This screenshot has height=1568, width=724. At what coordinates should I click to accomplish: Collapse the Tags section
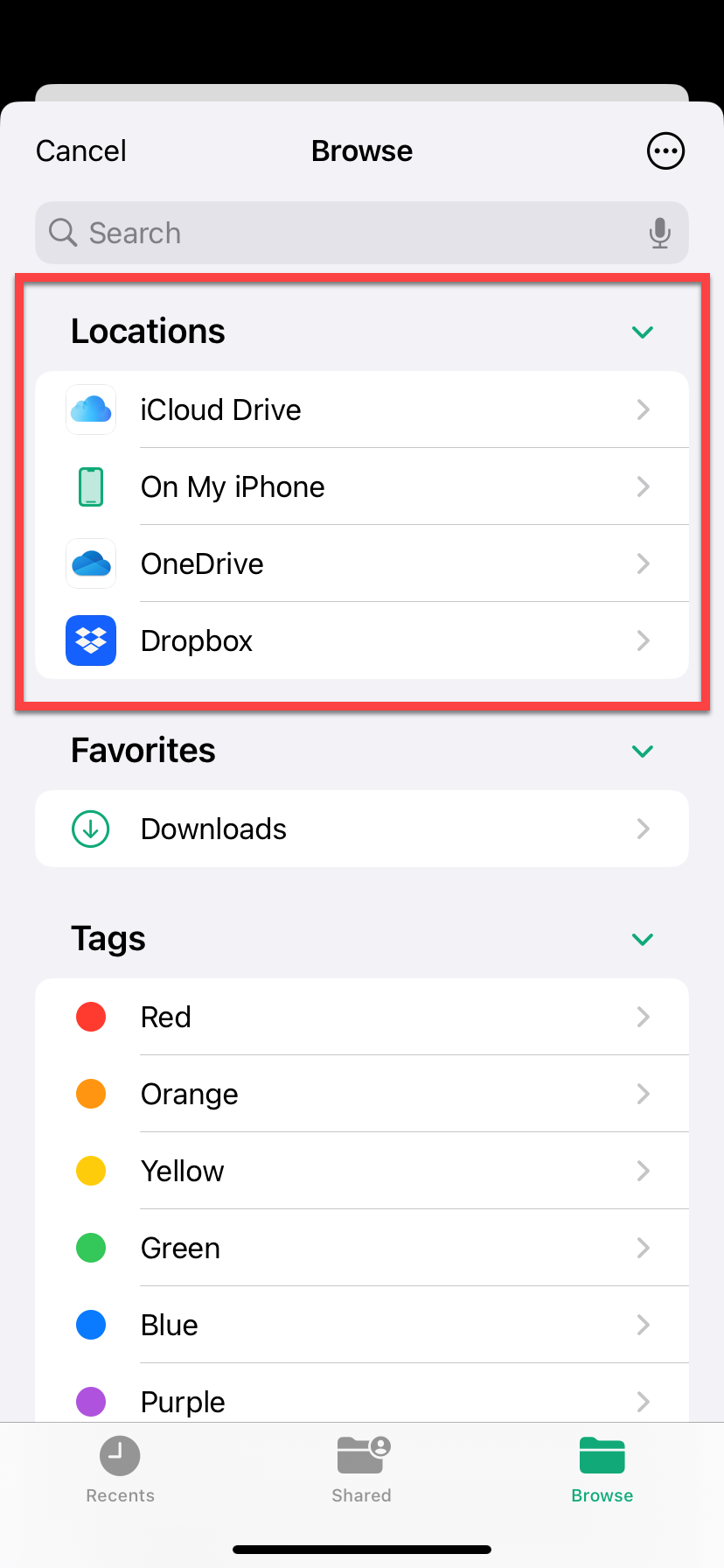pos(643,939)
